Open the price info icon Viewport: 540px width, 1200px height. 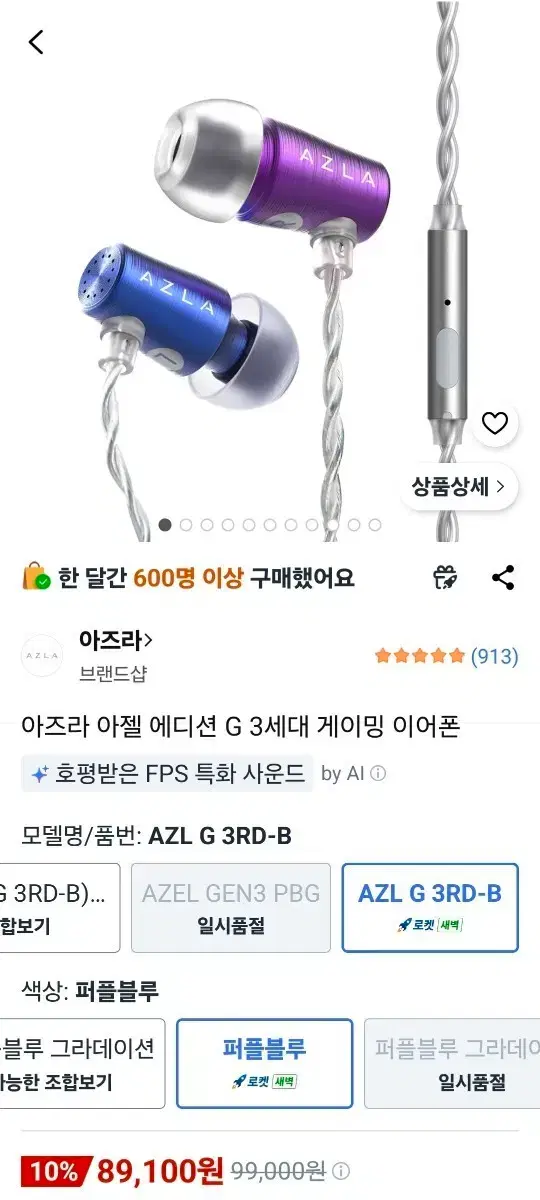[x=341, y=1171]
